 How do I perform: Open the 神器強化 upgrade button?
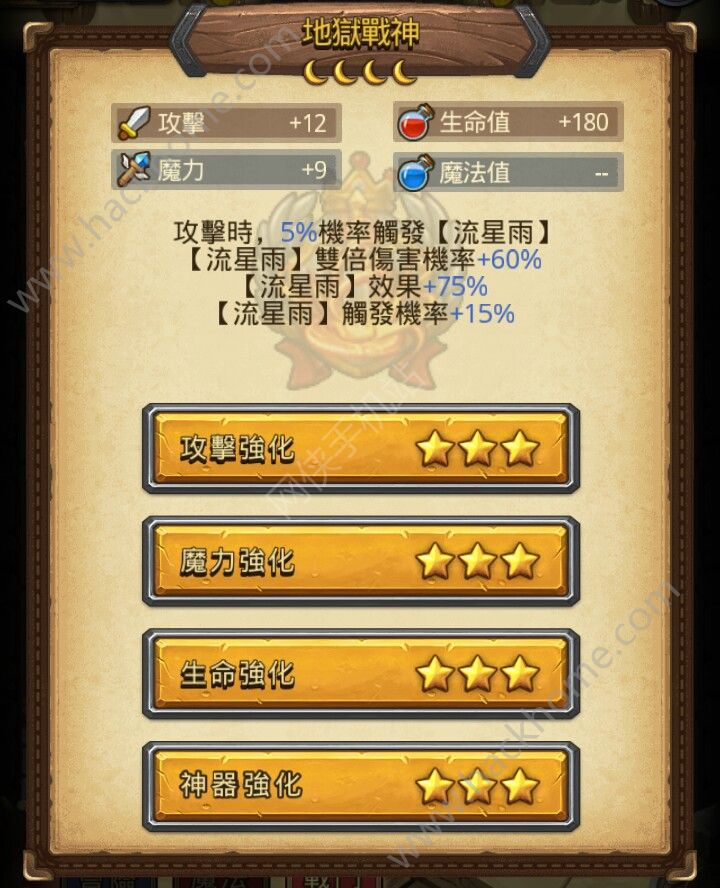pyautogui.click(x=361, y=786)
